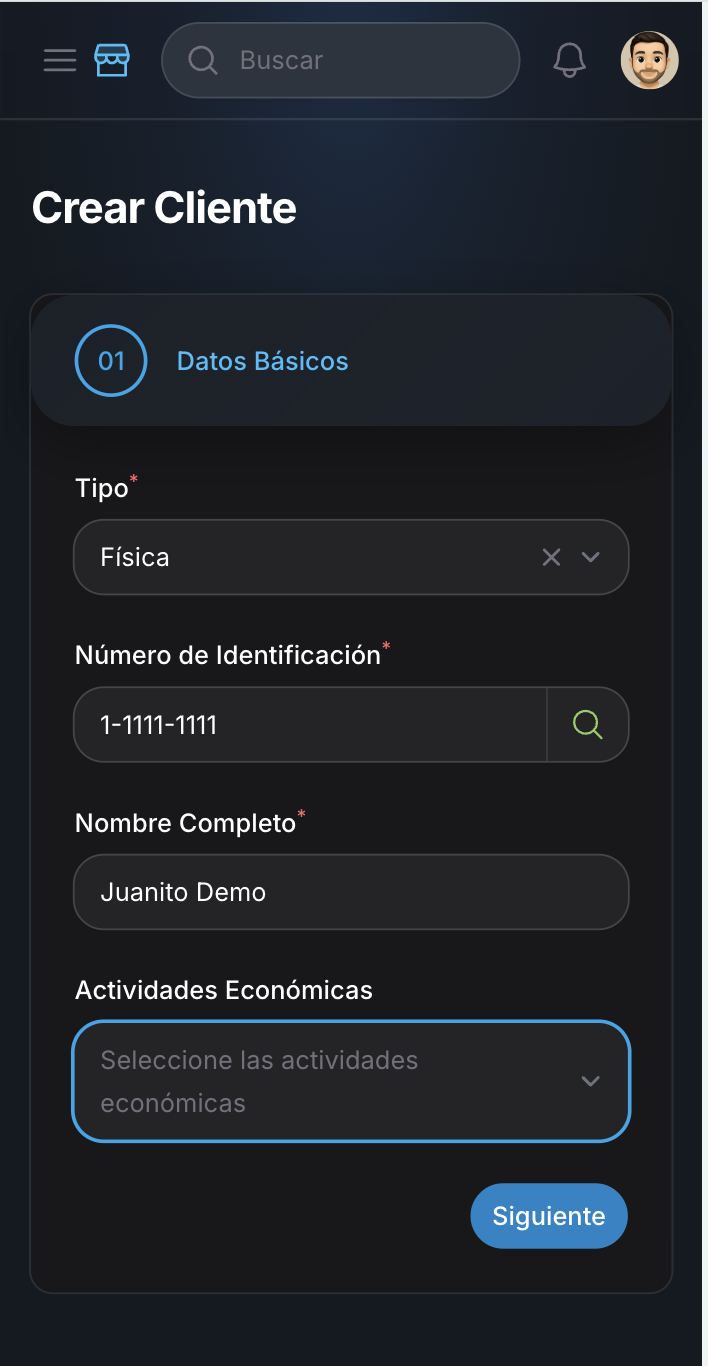The image size is (708, 1366).
Task: Open the hamburger menu
Action: point(60,61)
